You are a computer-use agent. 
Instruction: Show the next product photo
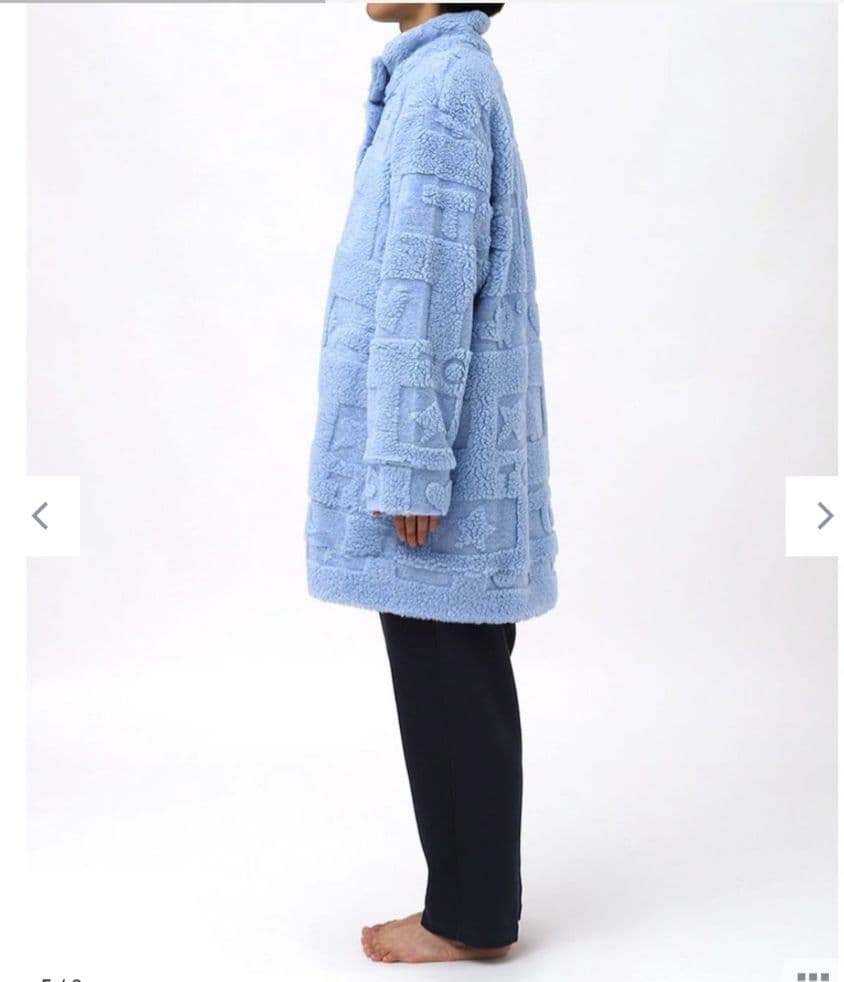(823, 516)
